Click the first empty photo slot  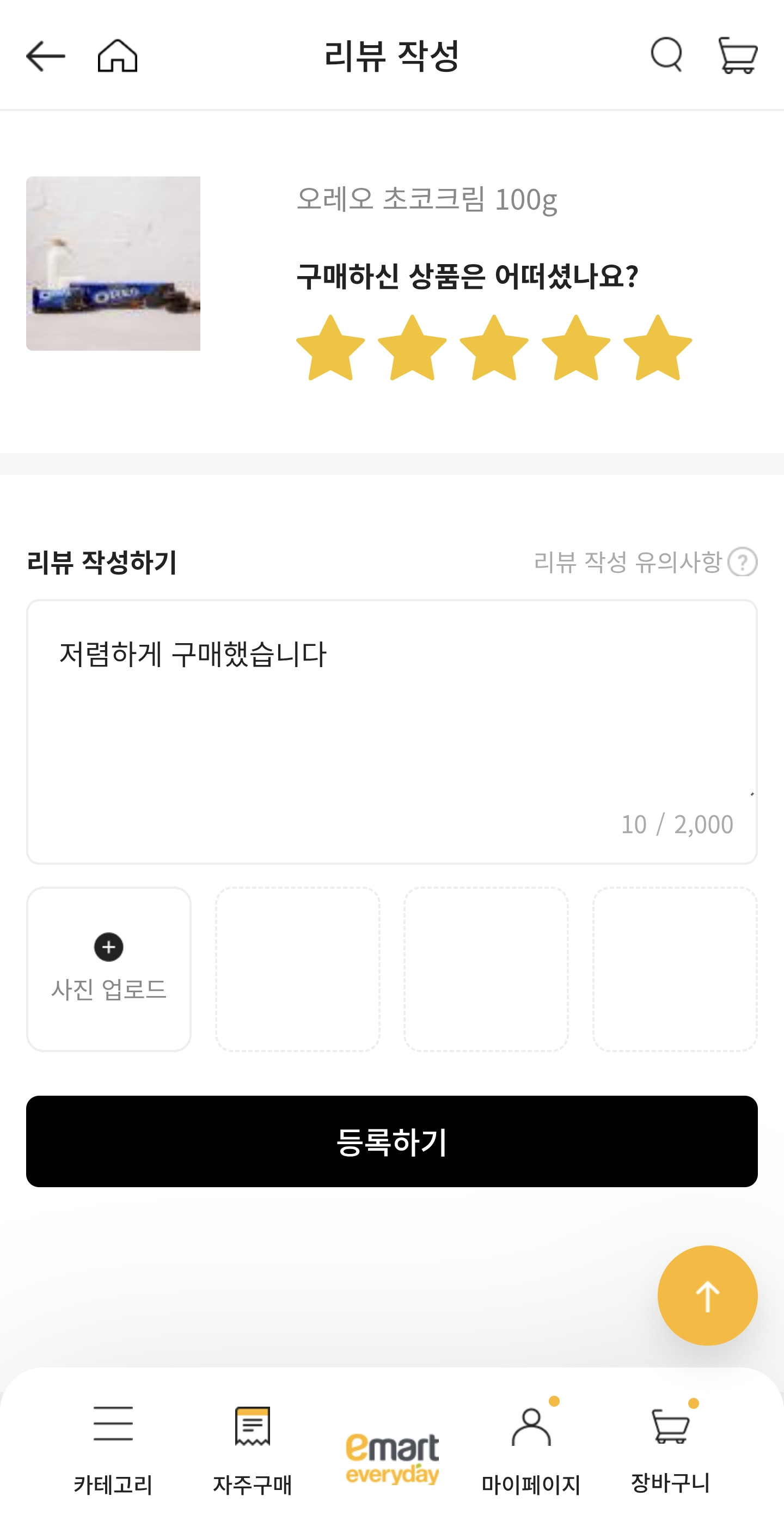point(298,968)
